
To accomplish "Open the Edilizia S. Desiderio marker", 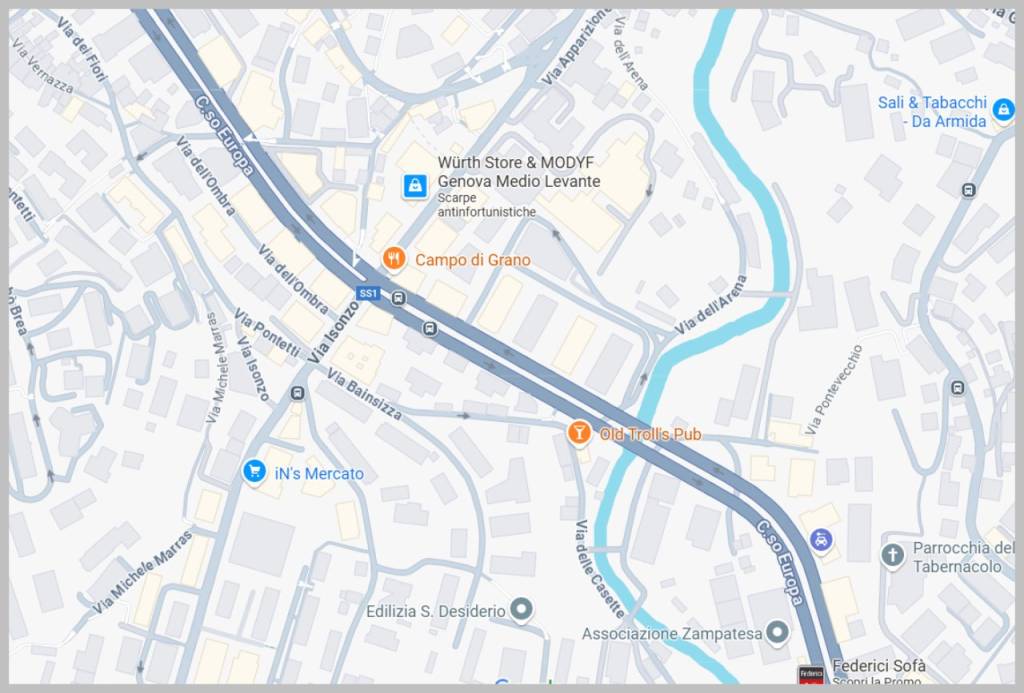I will pos(520,608).
